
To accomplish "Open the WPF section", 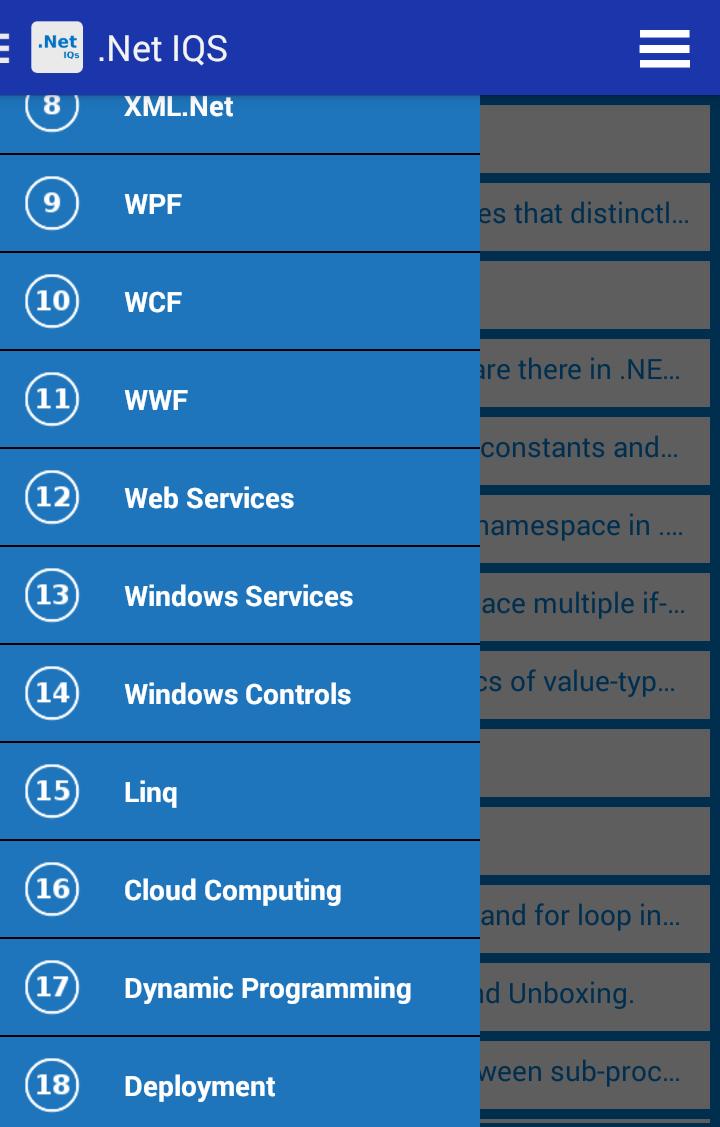I will (x=152, y=203).
